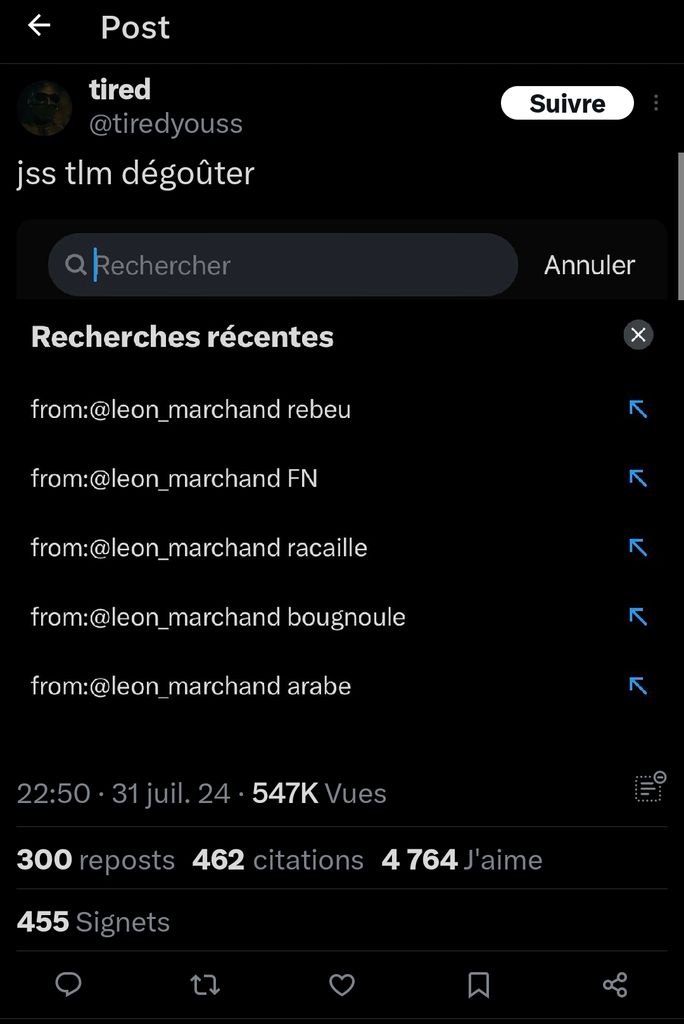Bookmark this post
The width and height of the screenshot is (684, 1024).
coord(479,985)
